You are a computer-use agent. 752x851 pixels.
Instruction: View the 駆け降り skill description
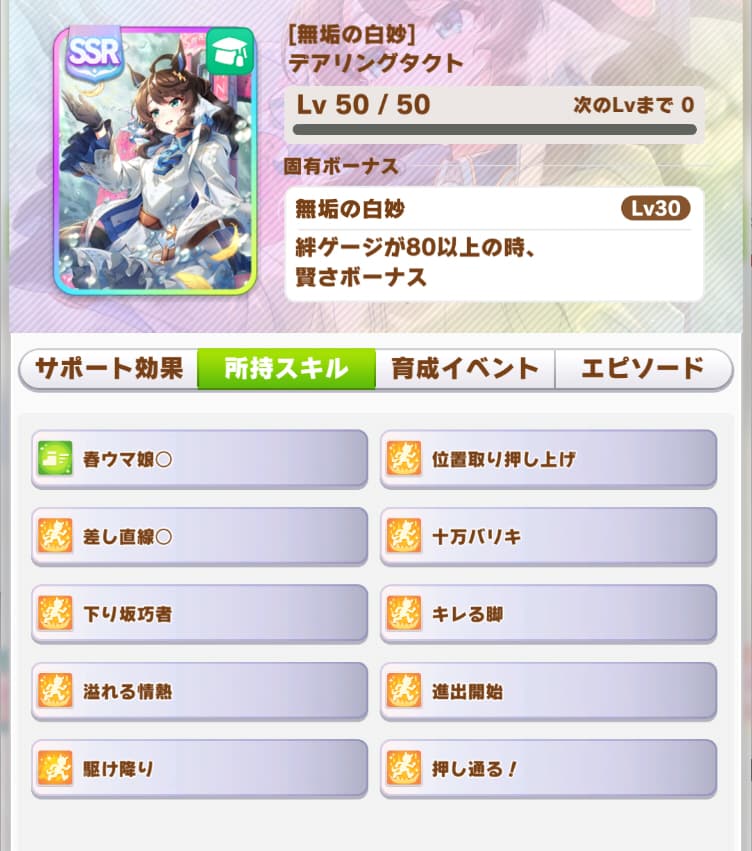(x=199, y=769)
